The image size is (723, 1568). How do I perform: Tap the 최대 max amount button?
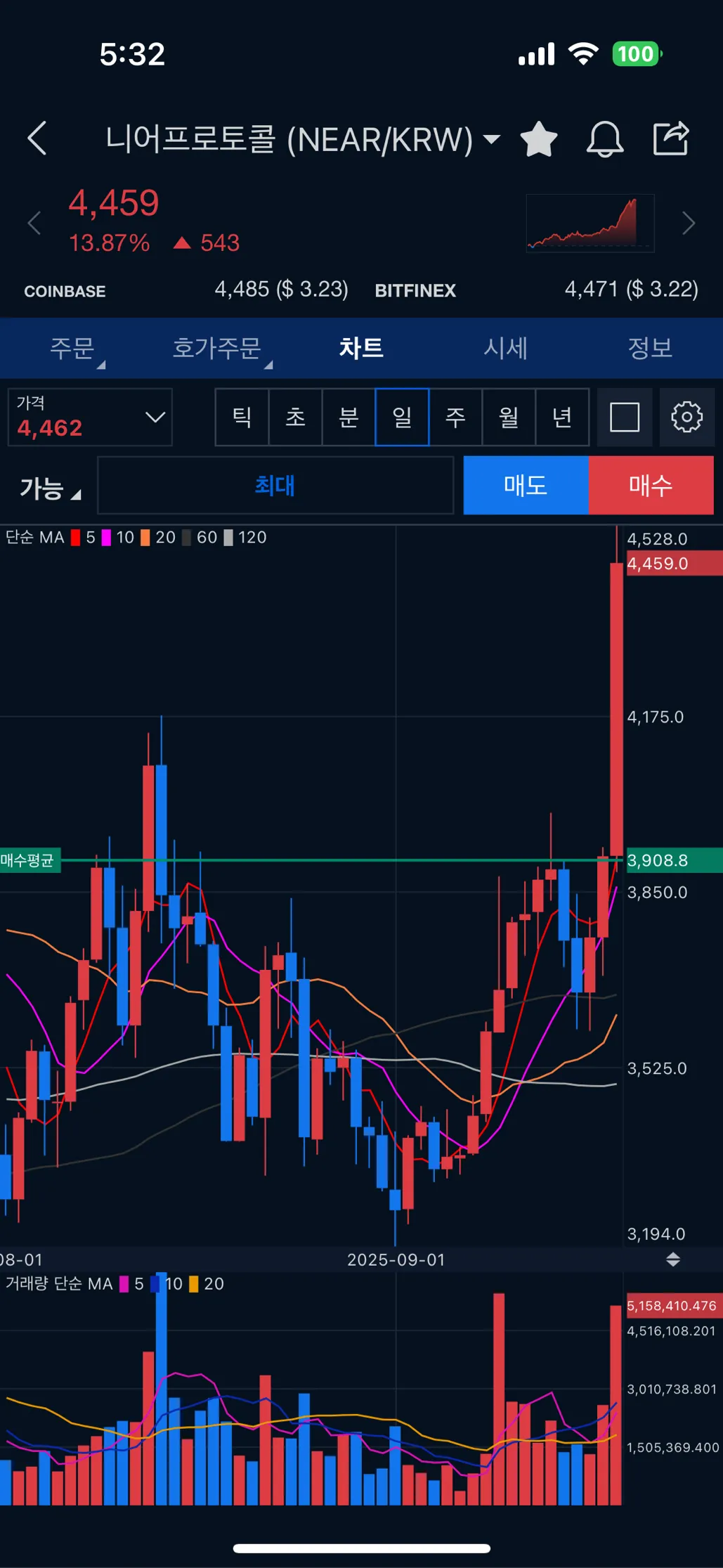pos(275,485)
